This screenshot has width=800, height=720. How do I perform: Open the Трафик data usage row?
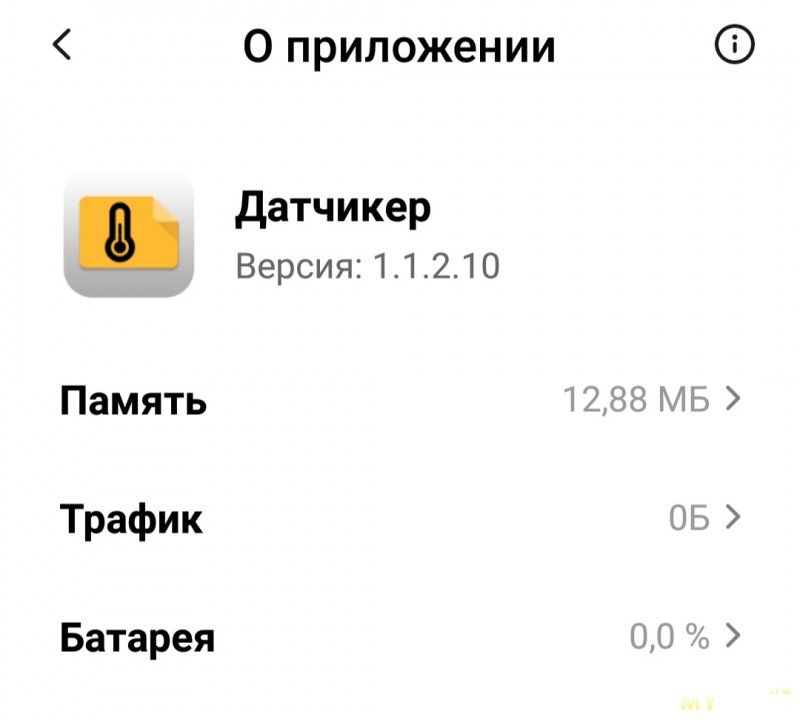(x=400, y=518)
